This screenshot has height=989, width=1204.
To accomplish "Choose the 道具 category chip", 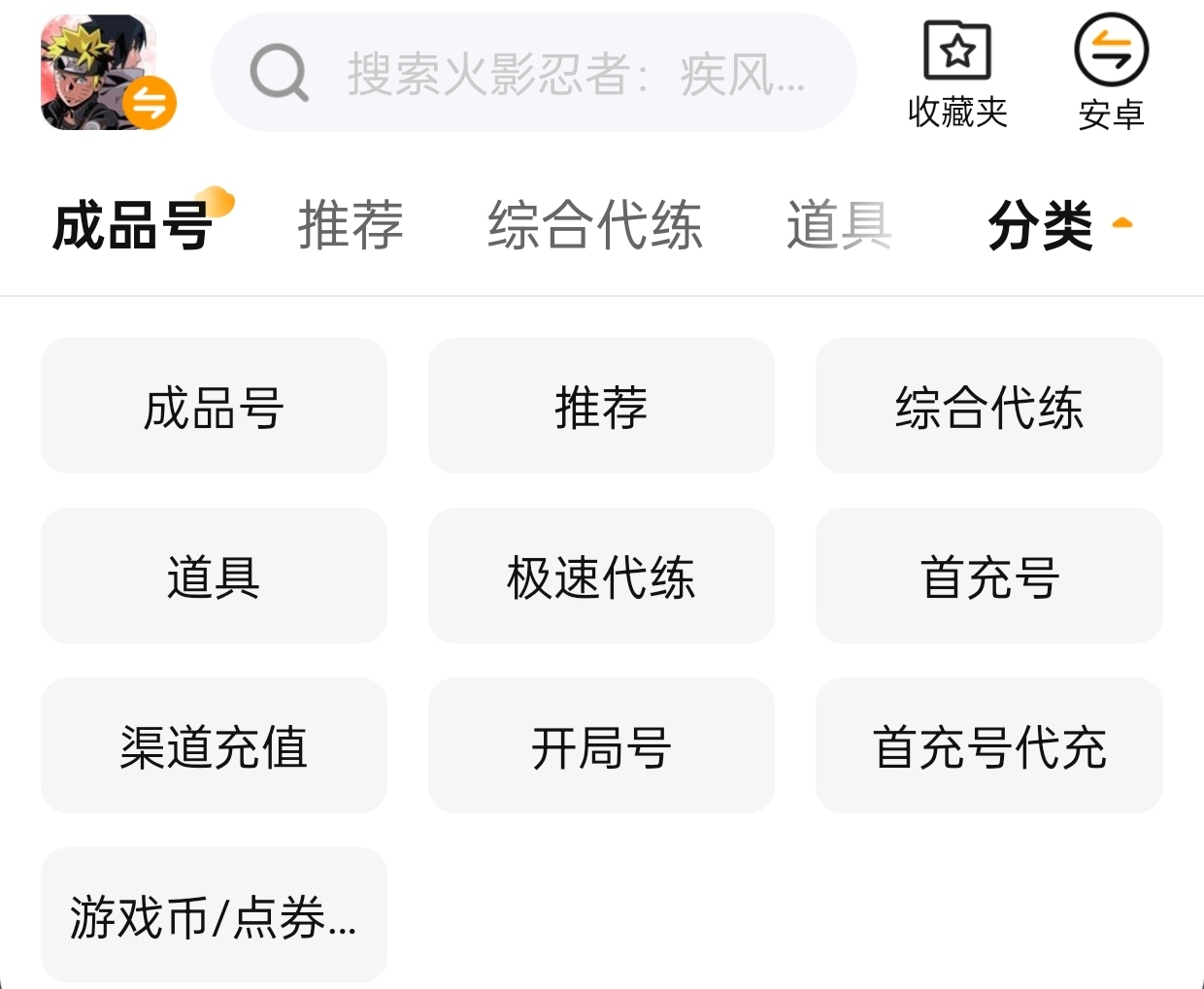I will (x=214, y=577).
